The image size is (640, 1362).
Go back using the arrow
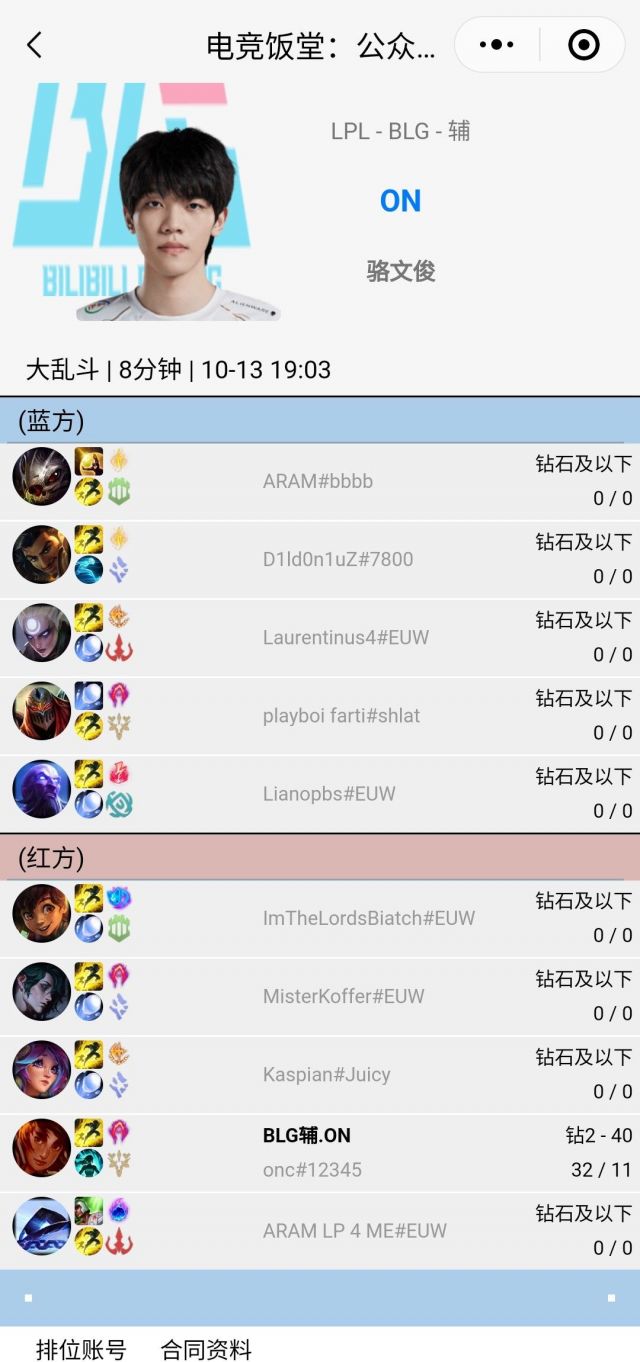point(34,45)
